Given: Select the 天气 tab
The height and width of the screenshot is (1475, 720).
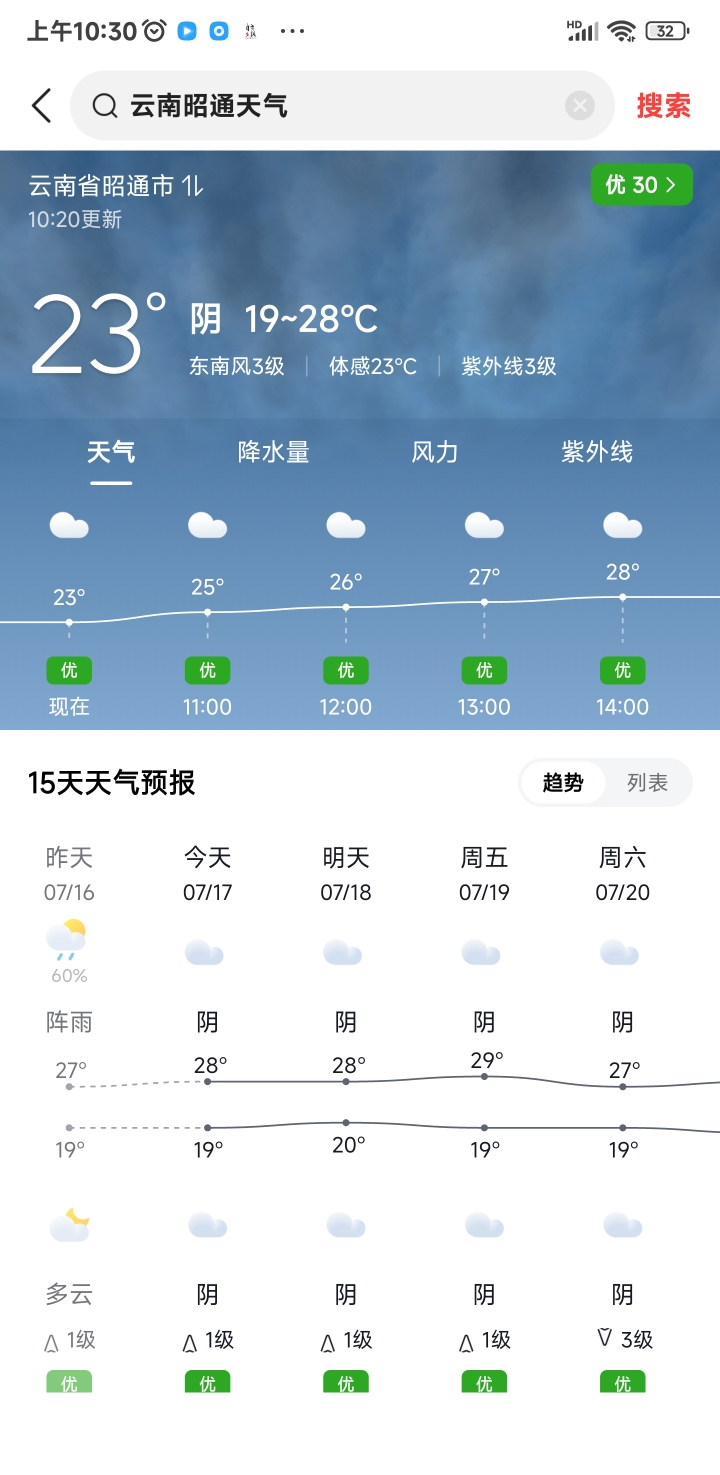Looking at the screenshot, I should tap(110, 452).
